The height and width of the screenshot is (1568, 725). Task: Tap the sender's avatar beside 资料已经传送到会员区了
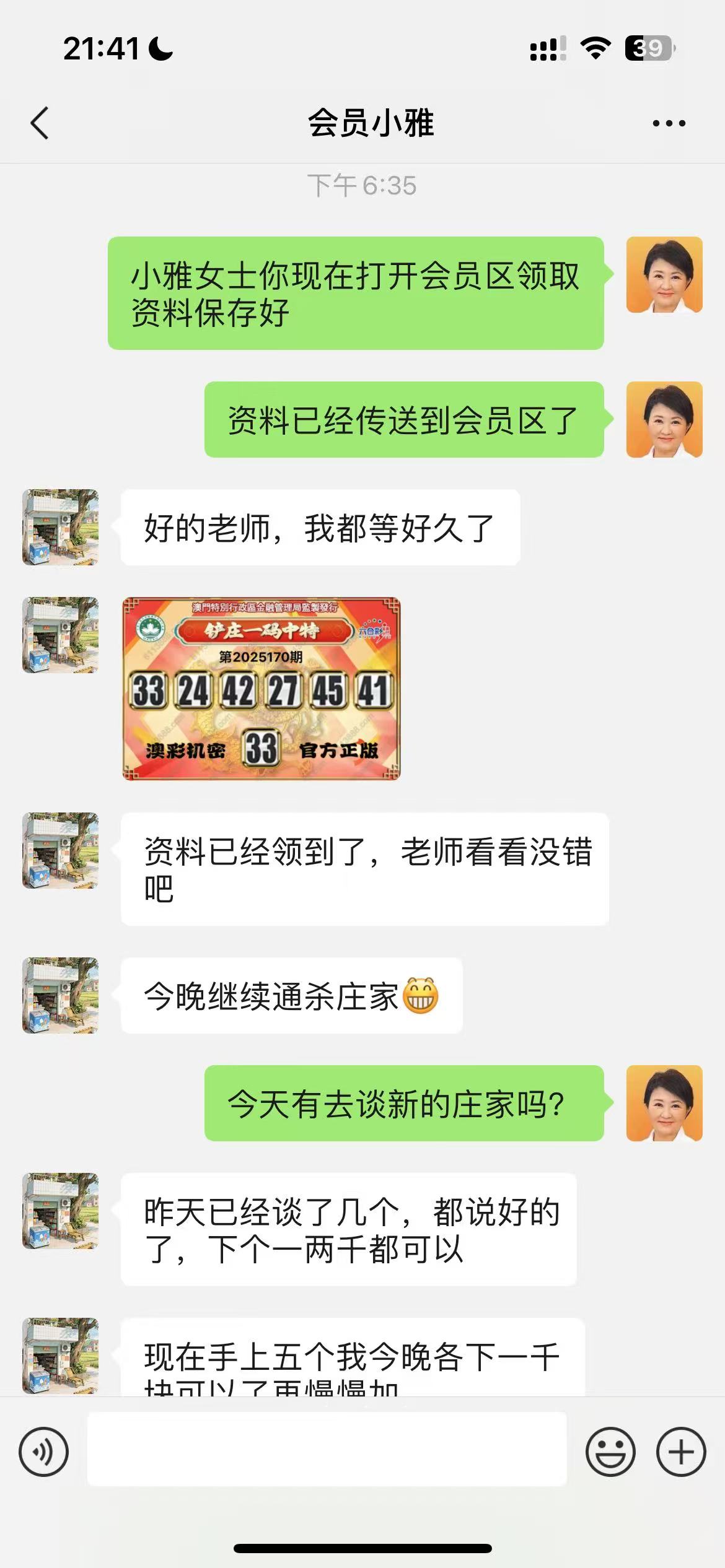[x=664, y=419]
